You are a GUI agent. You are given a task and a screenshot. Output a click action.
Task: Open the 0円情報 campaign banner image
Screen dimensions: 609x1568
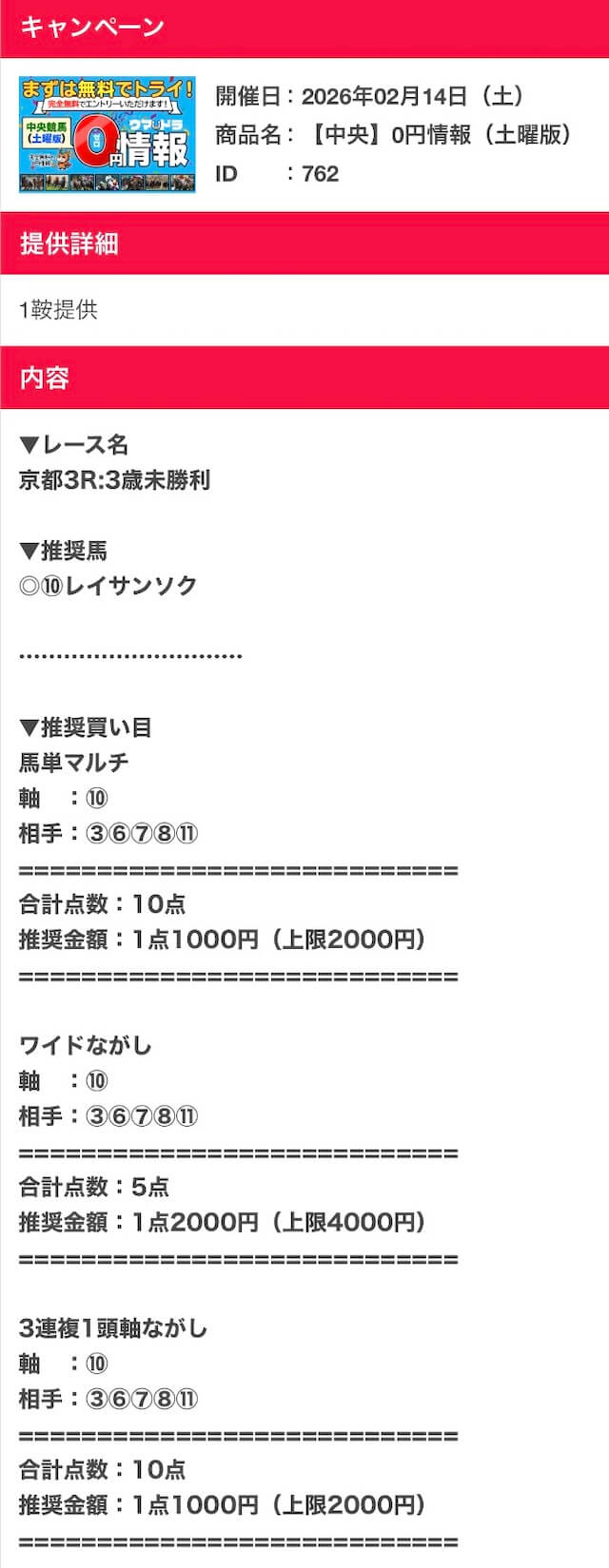click(108, 134)
